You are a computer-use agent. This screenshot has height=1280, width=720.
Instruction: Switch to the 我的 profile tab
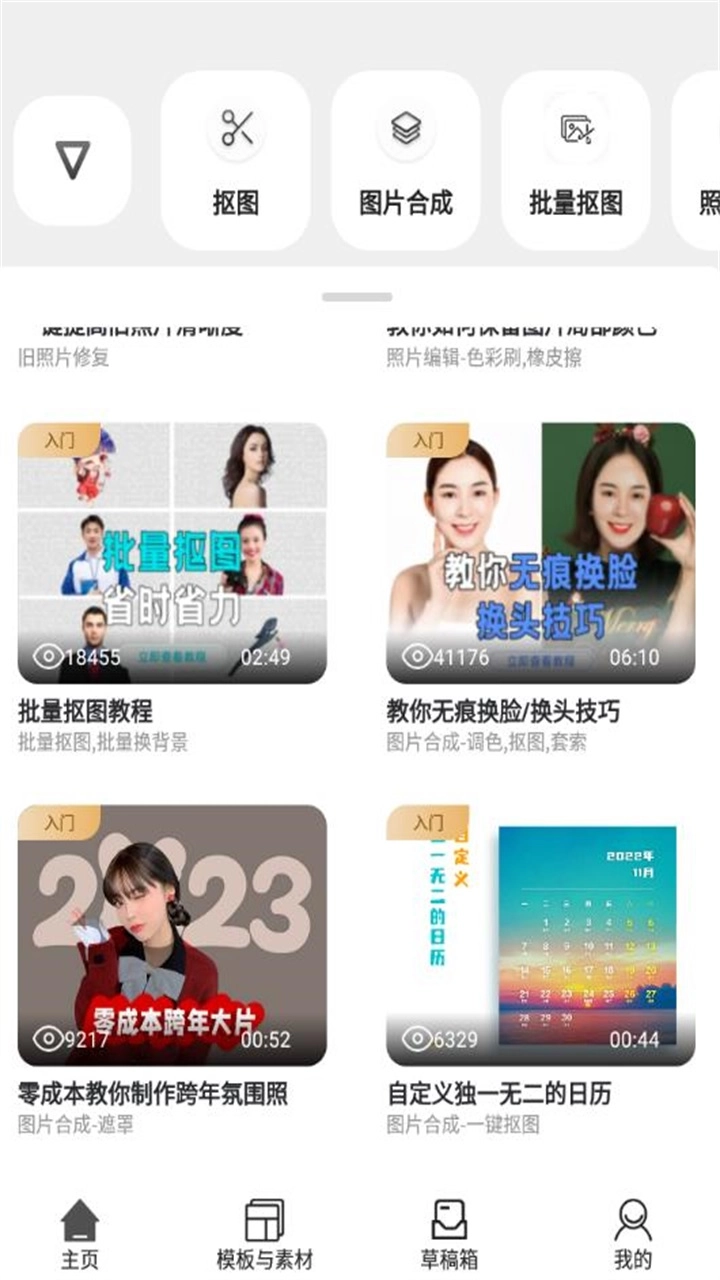coord(633,1233)
